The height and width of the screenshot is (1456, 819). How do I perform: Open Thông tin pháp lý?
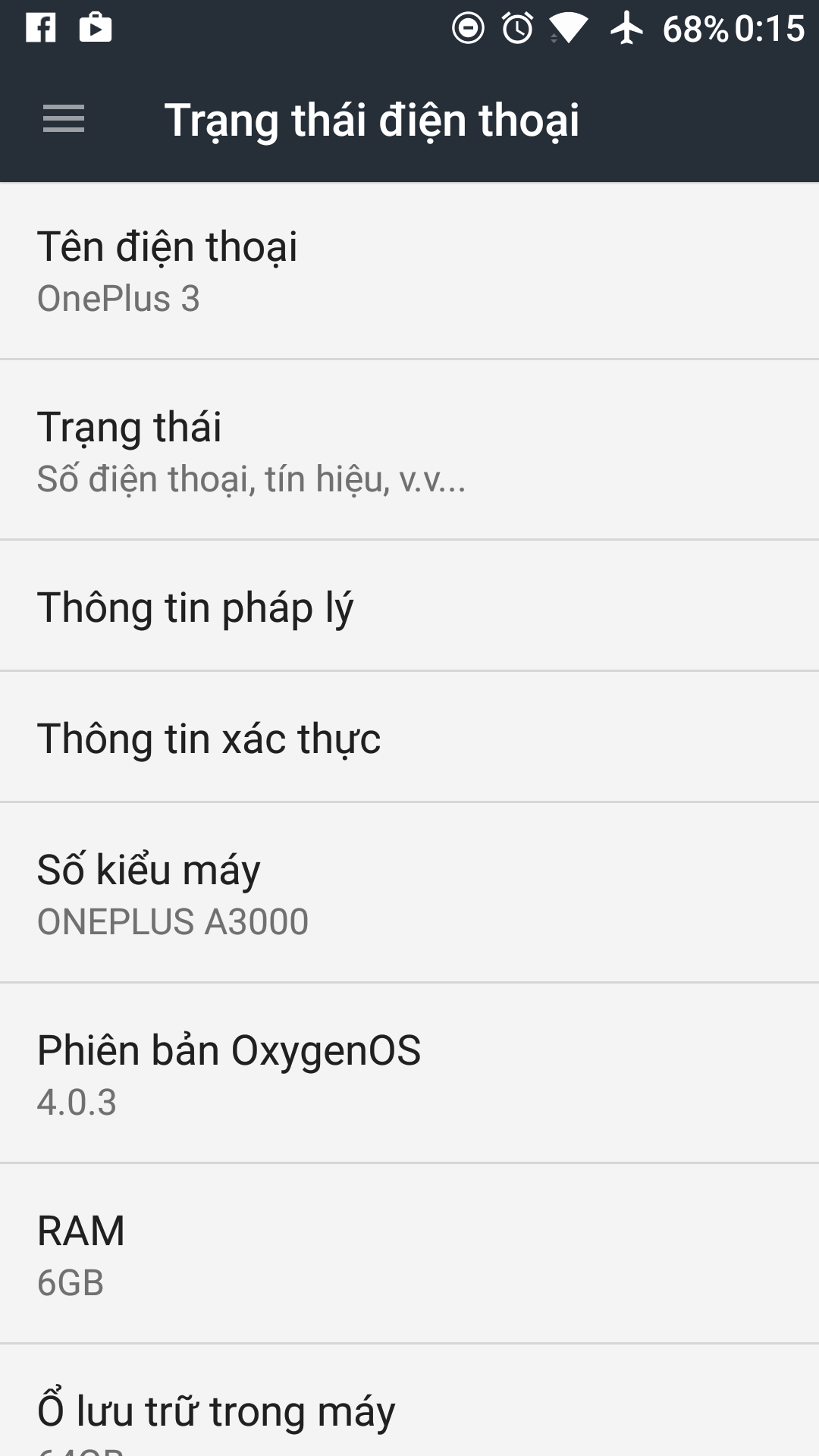point(409,607)
